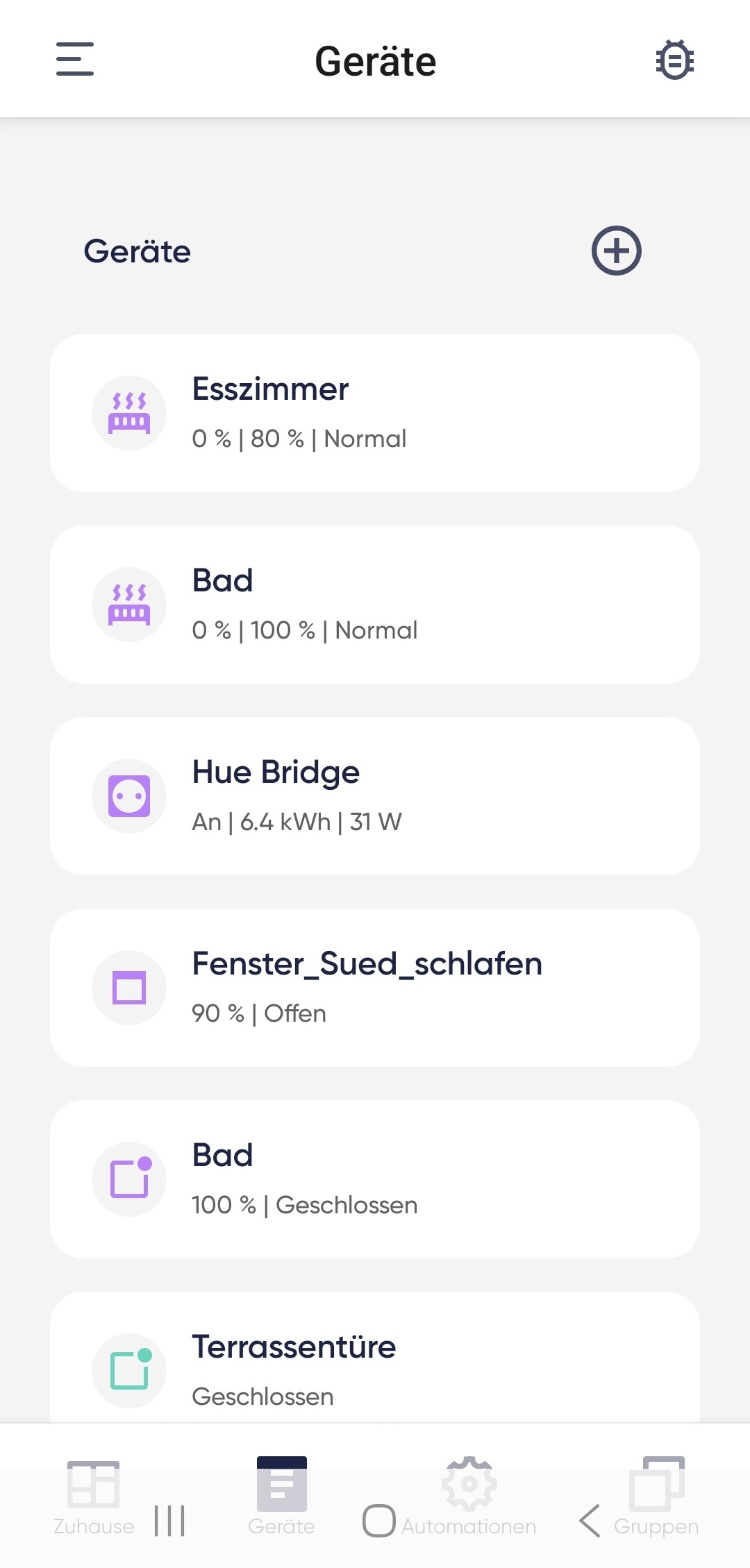Open the Esszimmer heating device

(x=375, y=413)
